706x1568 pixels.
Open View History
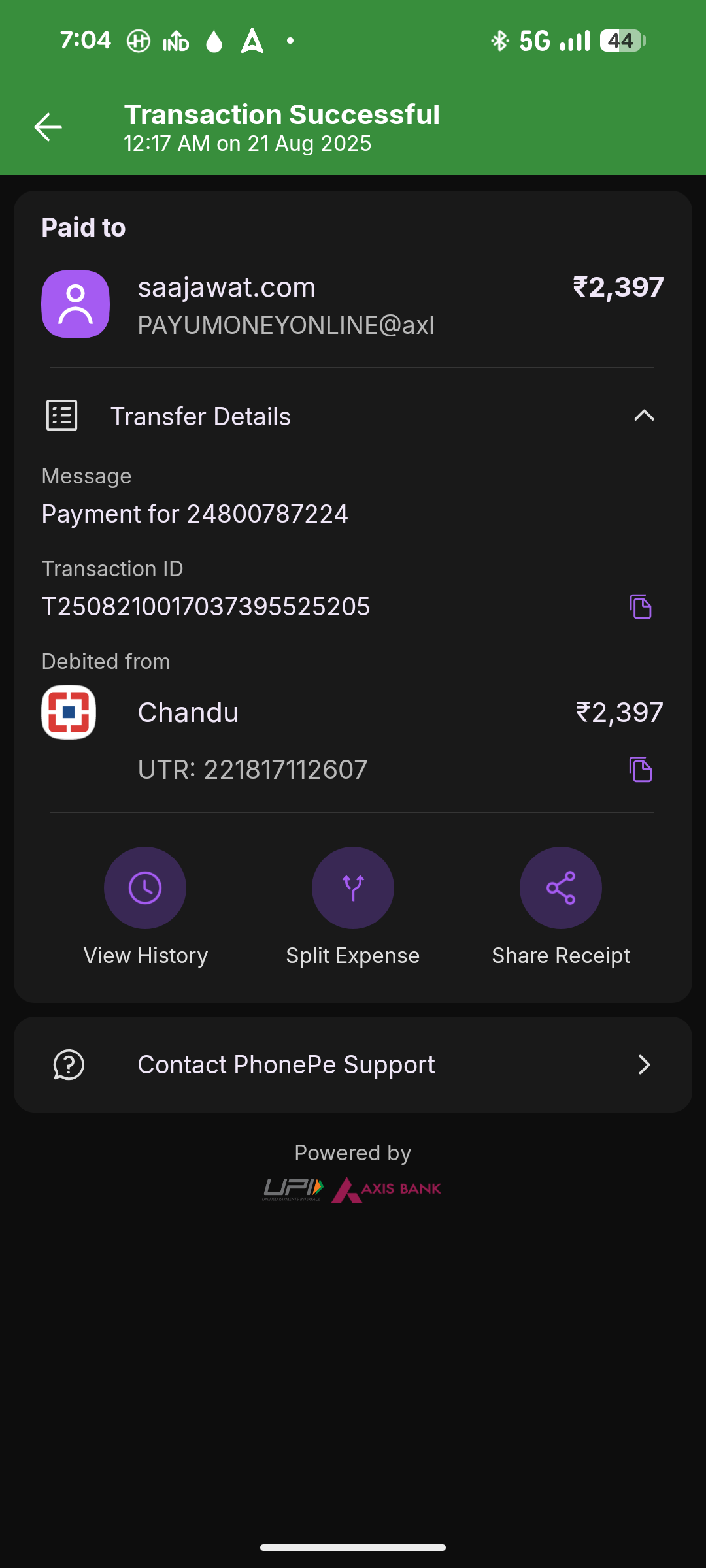145,888
